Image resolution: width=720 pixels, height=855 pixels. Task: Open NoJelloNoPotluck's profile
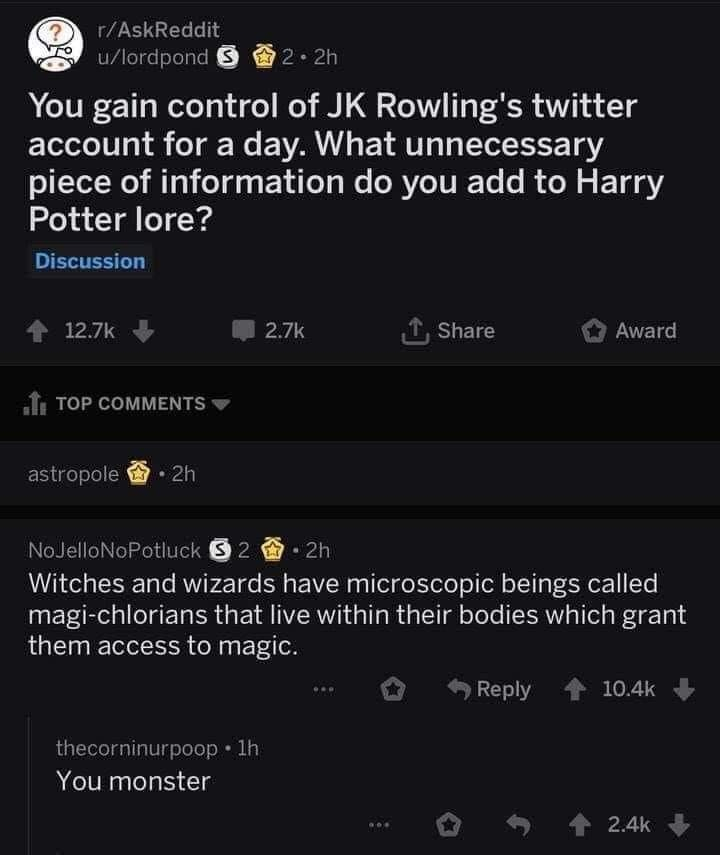tap(113, 549)
